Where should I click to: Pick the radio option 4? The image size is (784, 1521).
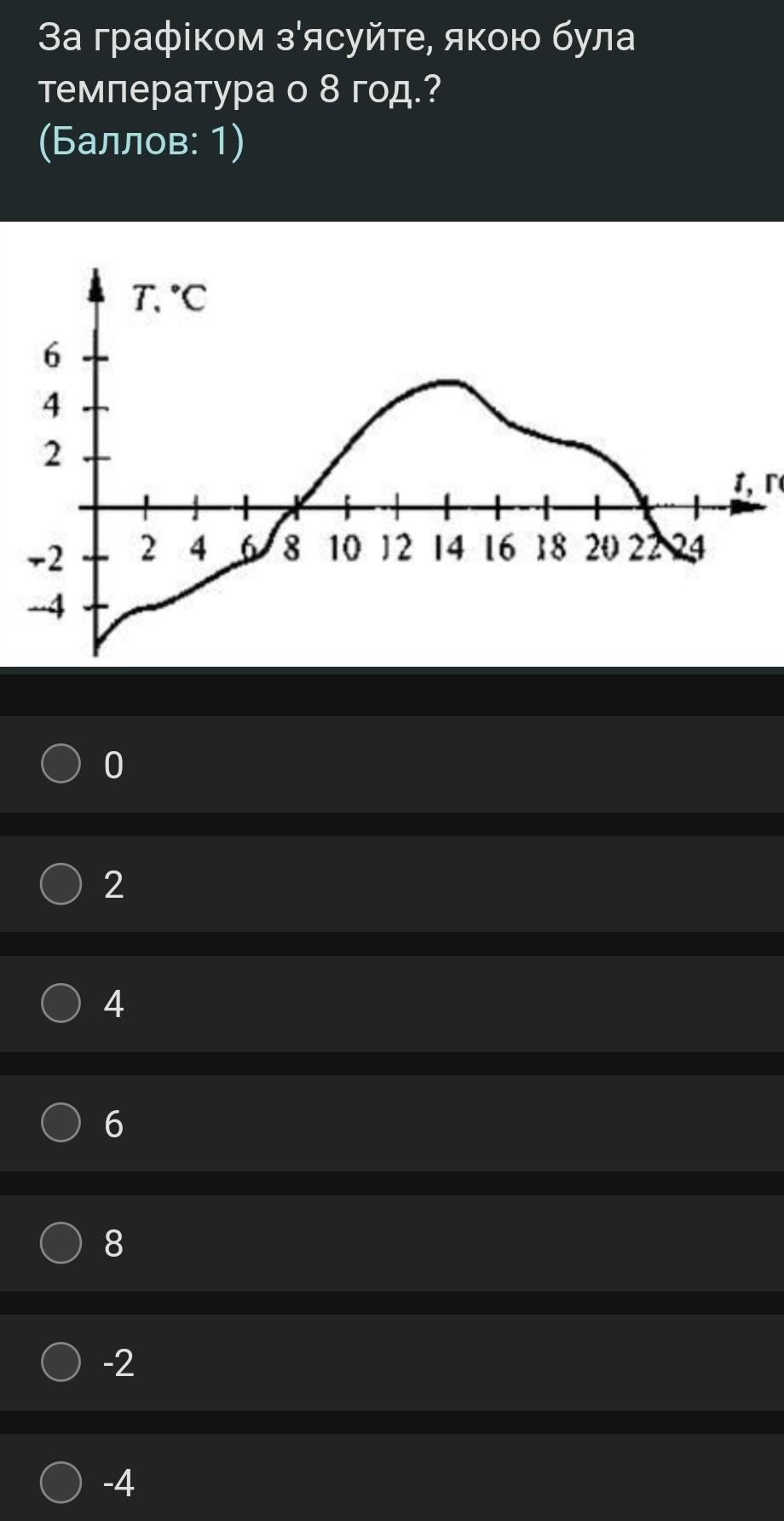click(61, 1003)
